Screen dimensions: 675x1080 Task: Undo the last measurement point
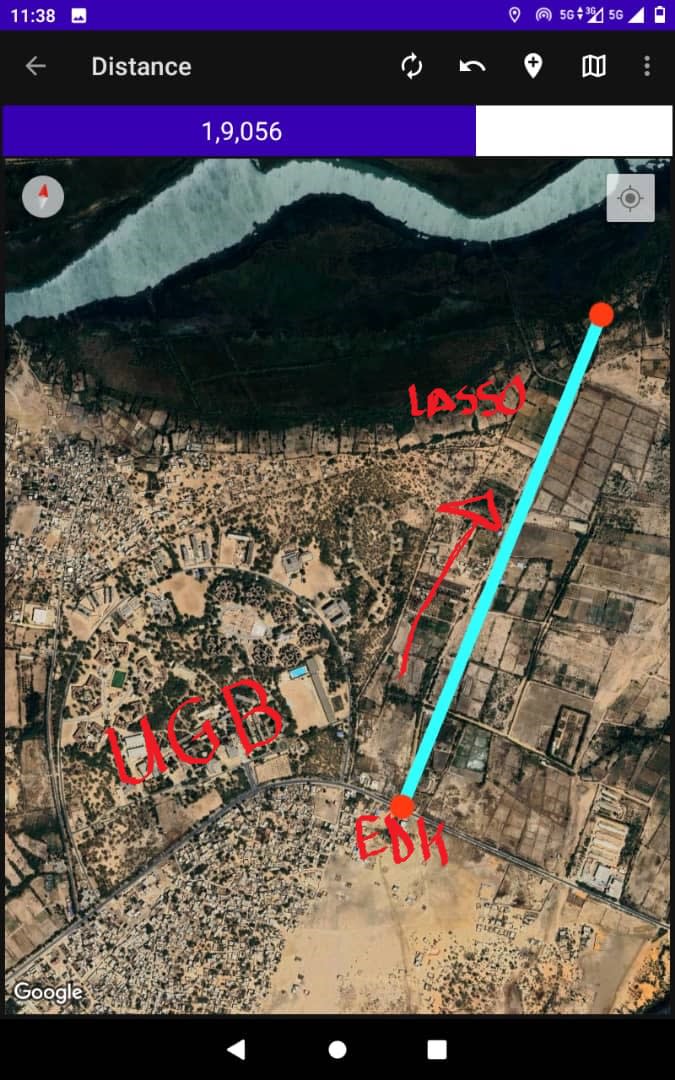[472, 66]
